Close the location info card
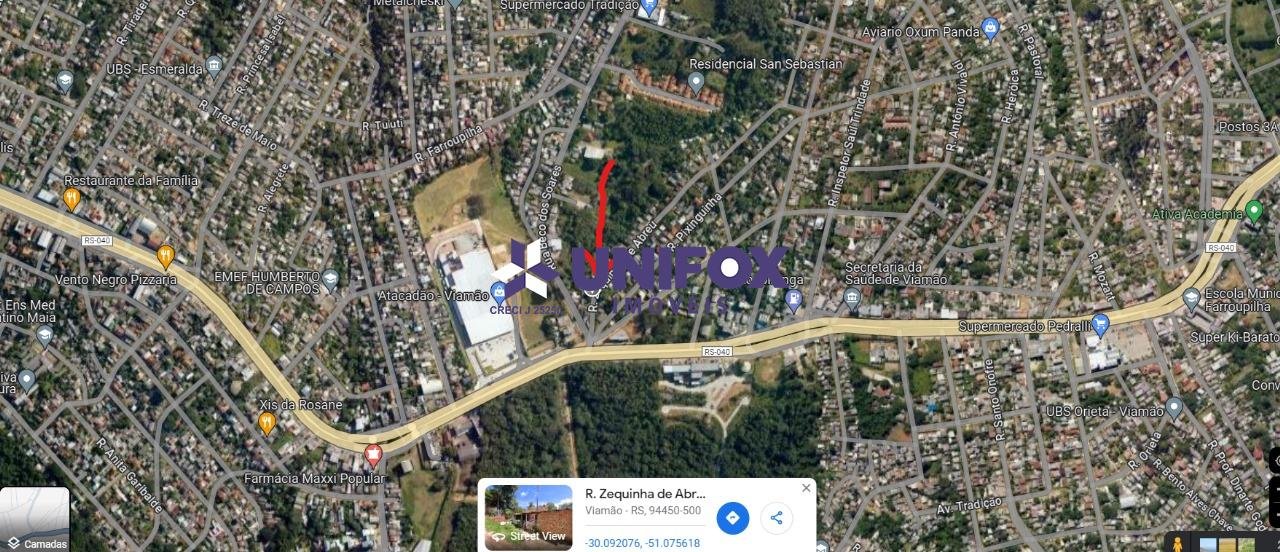This screenshot has height=552, width=1280. [806, 488]
